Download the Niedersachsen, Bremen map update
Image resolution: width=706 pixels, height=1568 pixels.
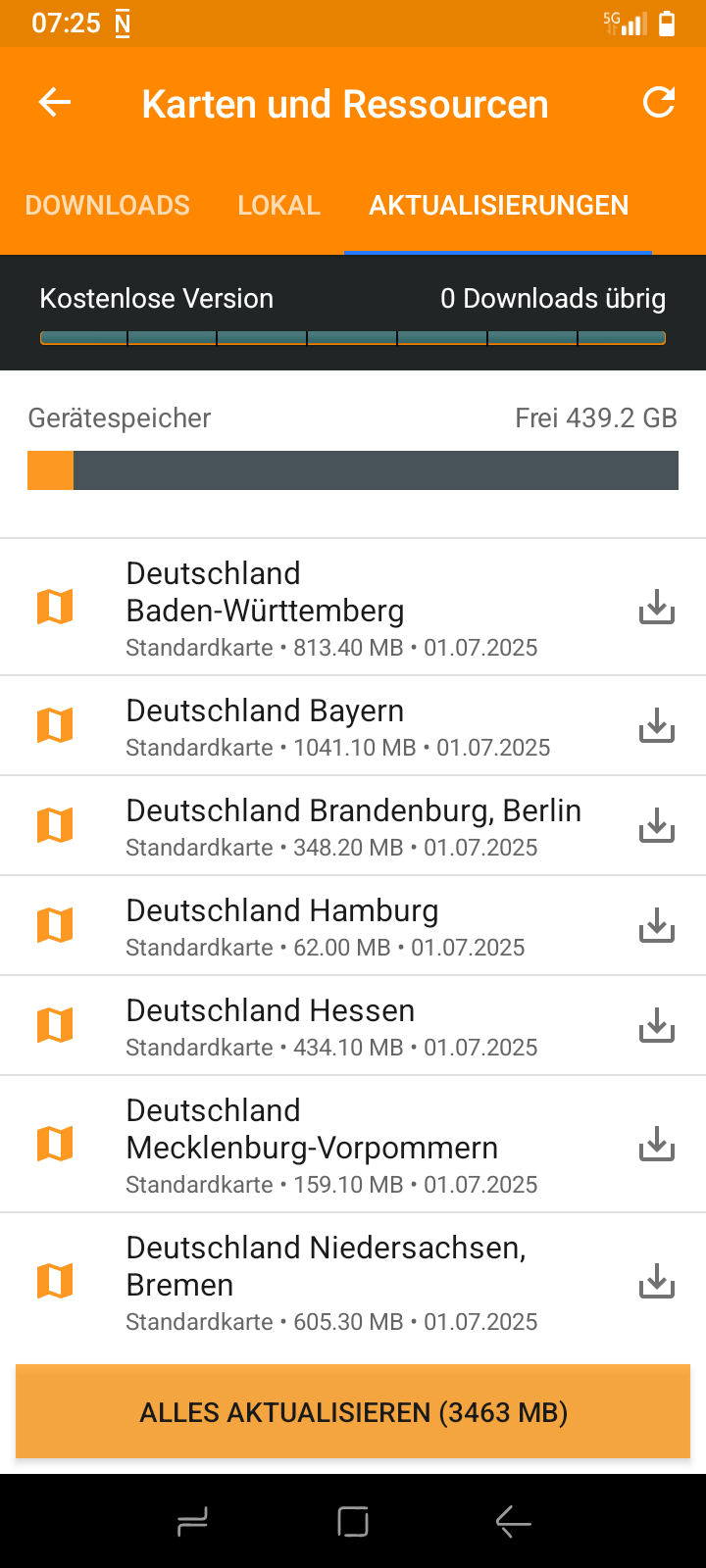[657, 1282]
